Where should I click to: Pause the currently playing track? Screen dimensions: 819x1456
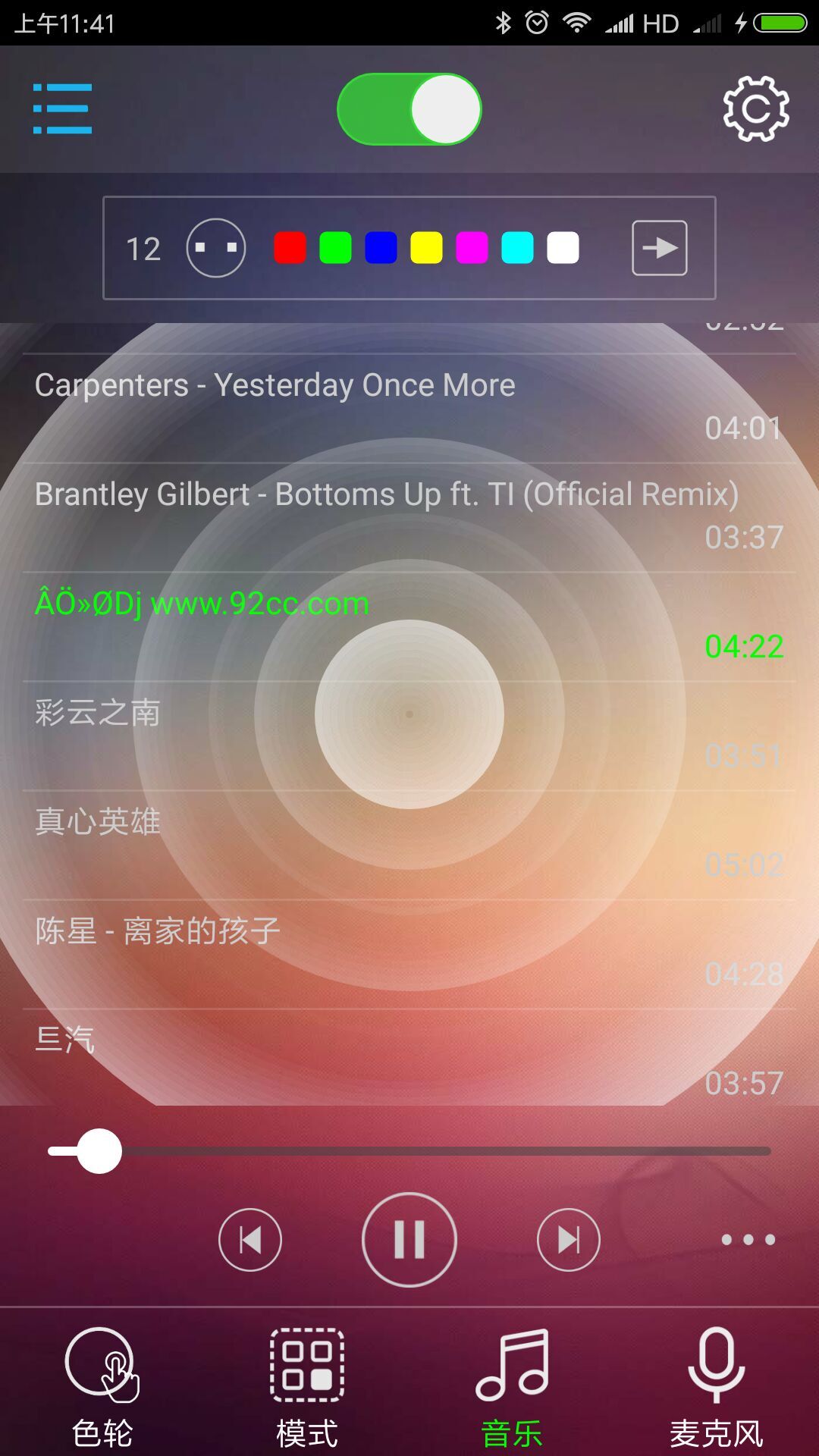coord(409,1240)
